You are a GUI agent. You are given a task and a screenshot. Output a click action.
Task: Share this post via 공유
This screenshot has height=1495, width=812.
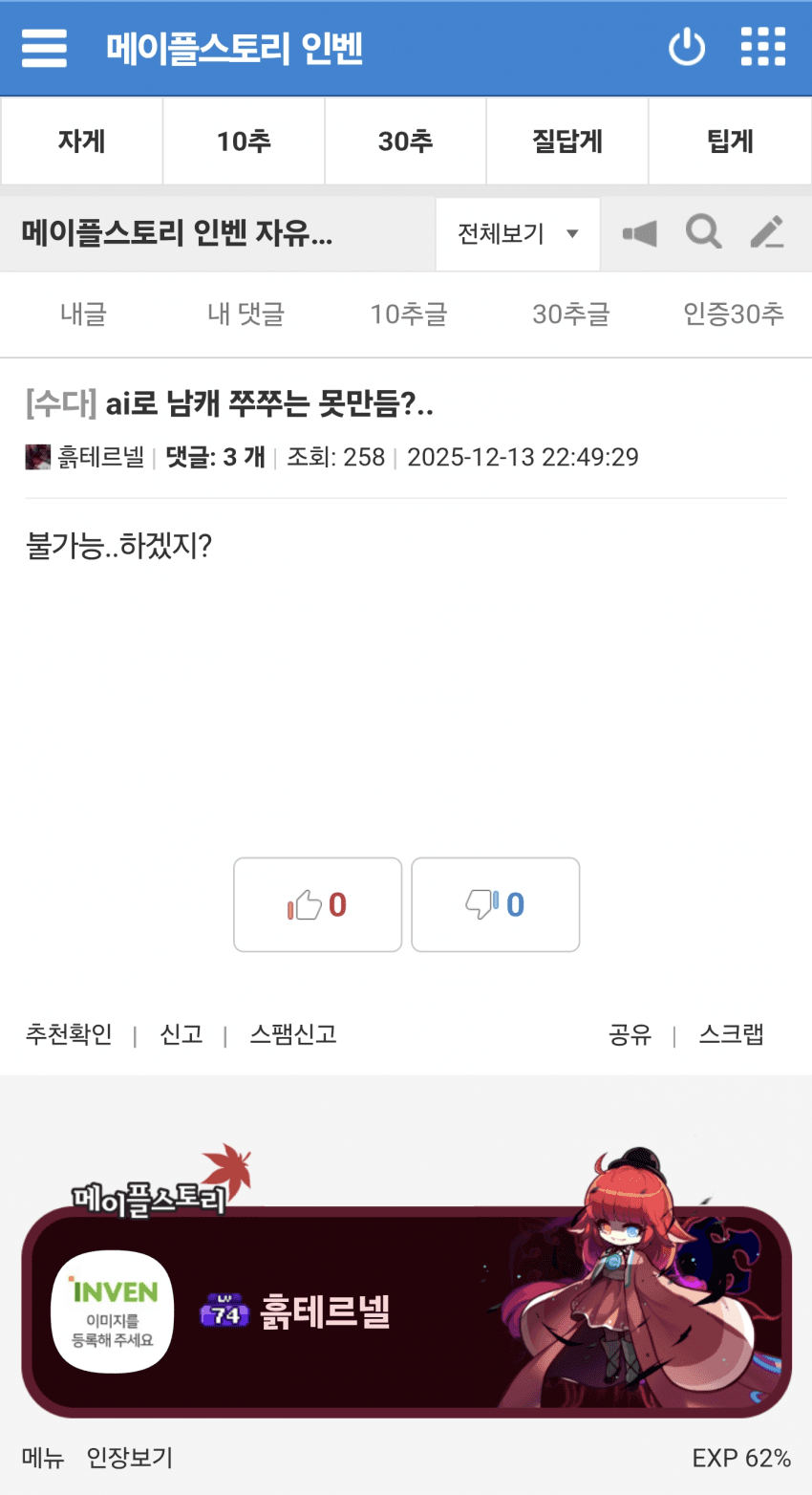(630, 1034)
